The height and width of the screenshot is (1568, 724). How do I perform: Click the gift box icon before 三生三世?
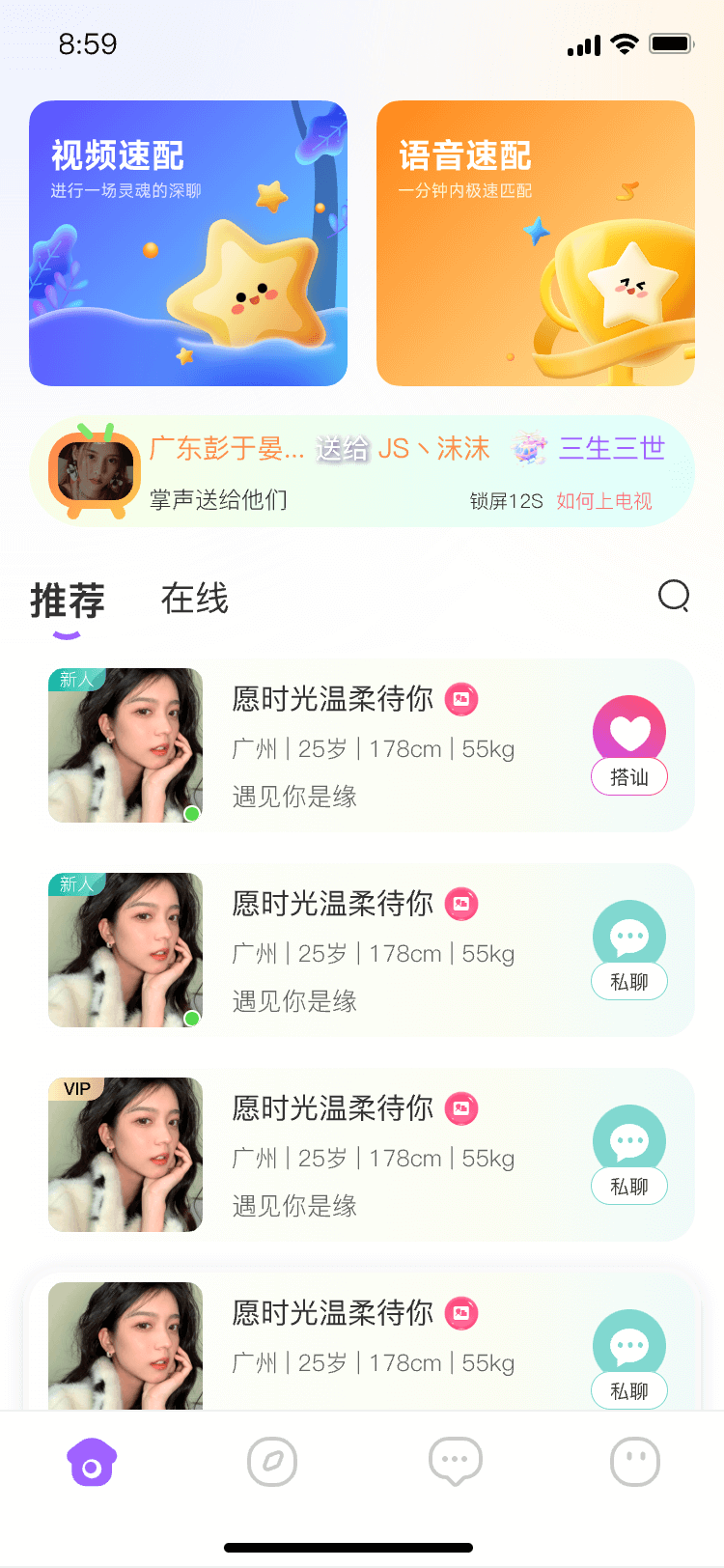click(x=528, y=447)
